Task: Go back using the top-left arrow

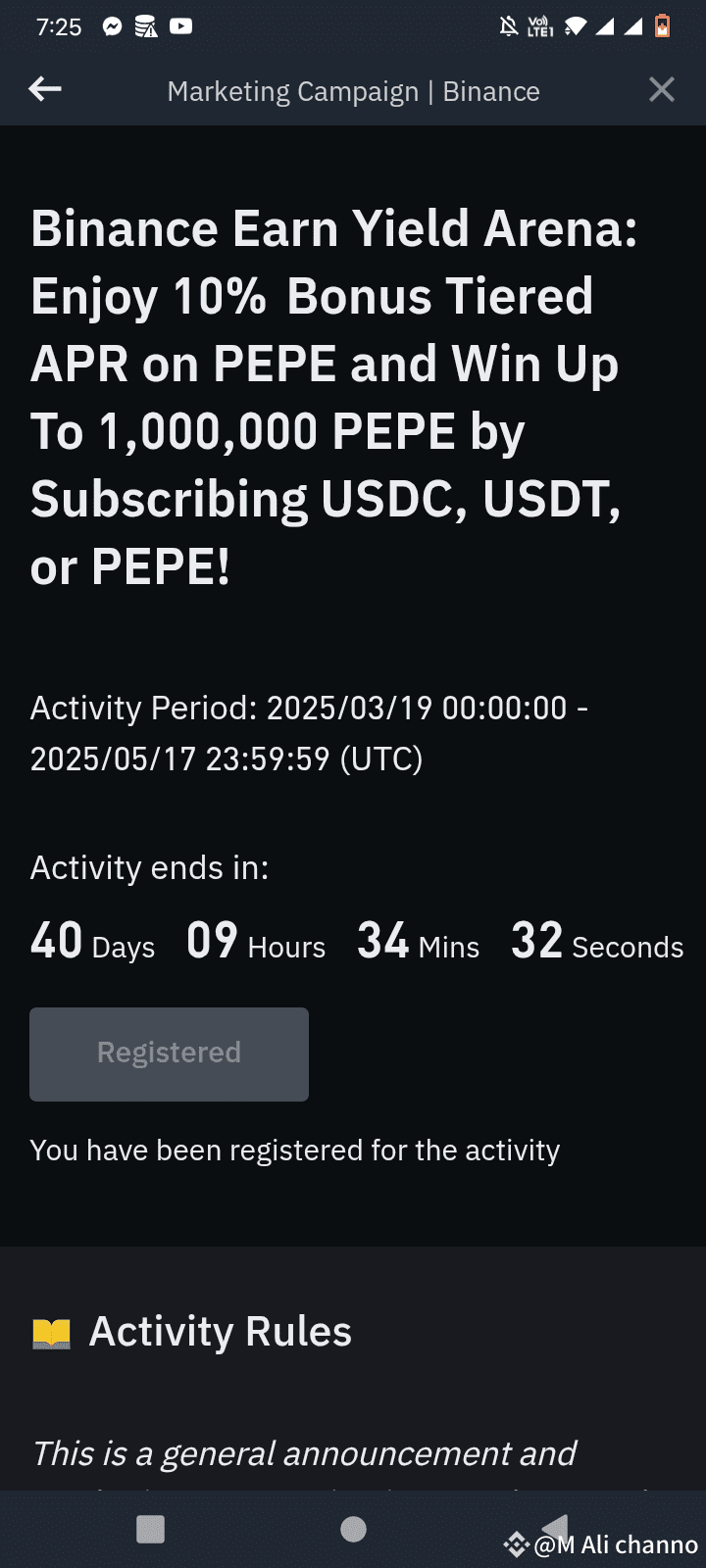Action: click(45, 90)
